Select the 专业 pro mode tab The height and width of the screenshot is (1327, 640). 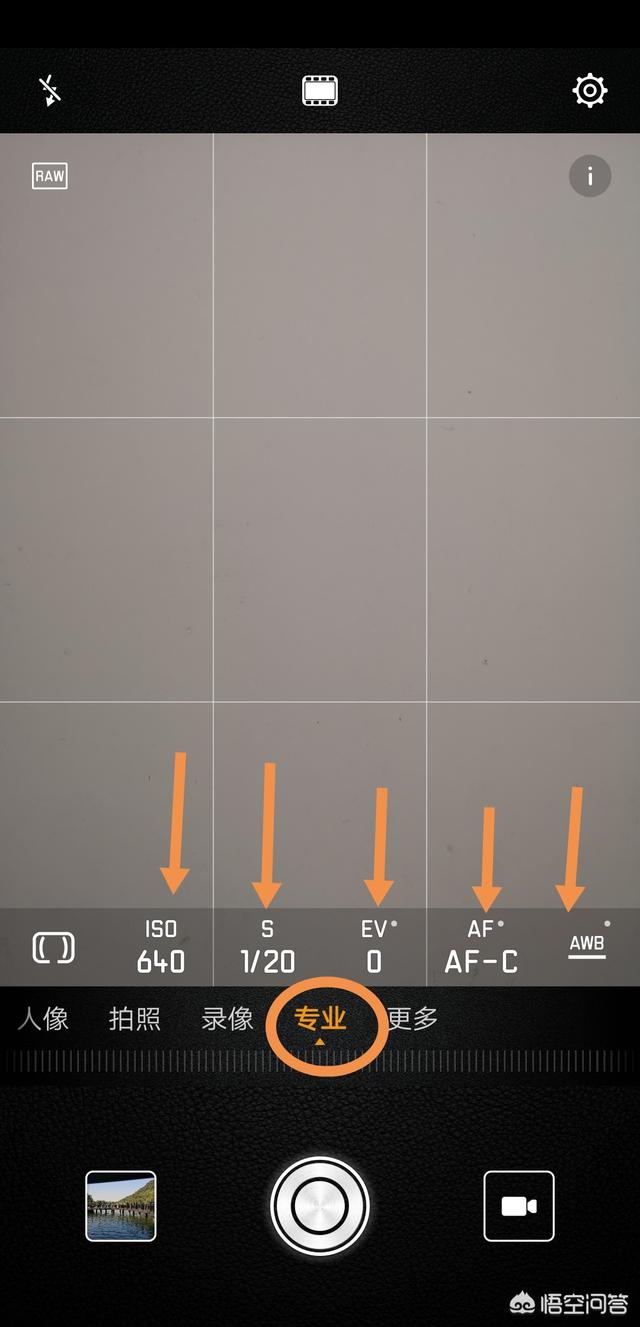(320, 1019)
